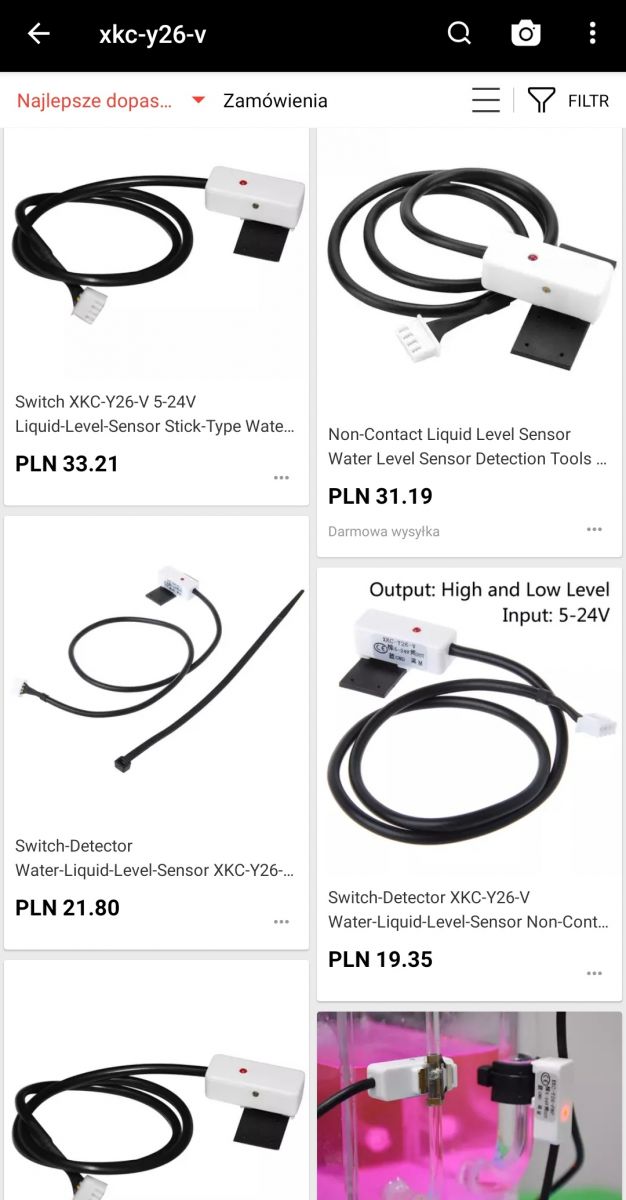This screenshot has height=1200, width=626.
Task: Show more options for PLN 33.21 item
Action: [x=281, y=478]
